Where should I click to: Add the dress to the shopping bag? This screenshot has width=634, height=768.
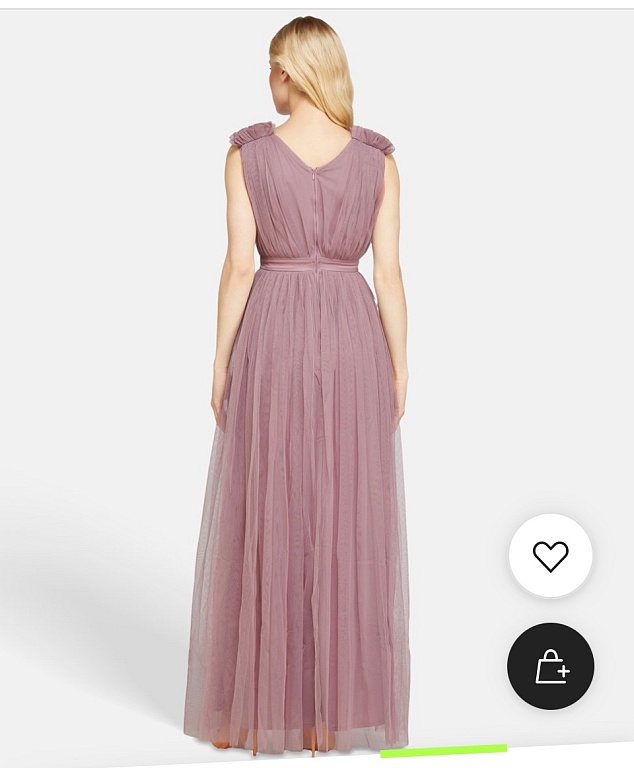(x=550, y=666)
